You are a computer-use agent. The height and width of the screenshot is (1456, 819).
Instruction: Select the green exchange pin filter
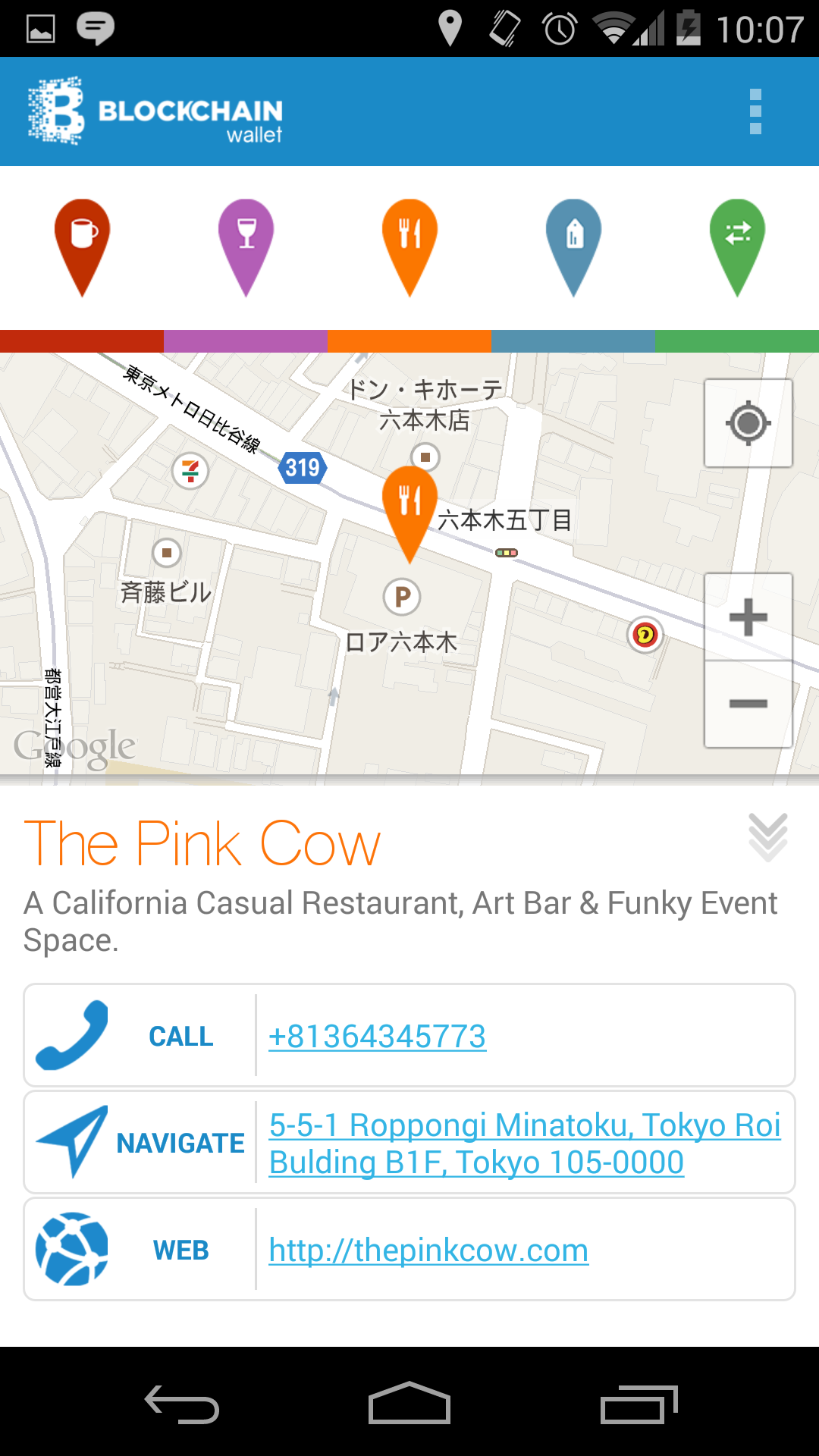point(737,247)
